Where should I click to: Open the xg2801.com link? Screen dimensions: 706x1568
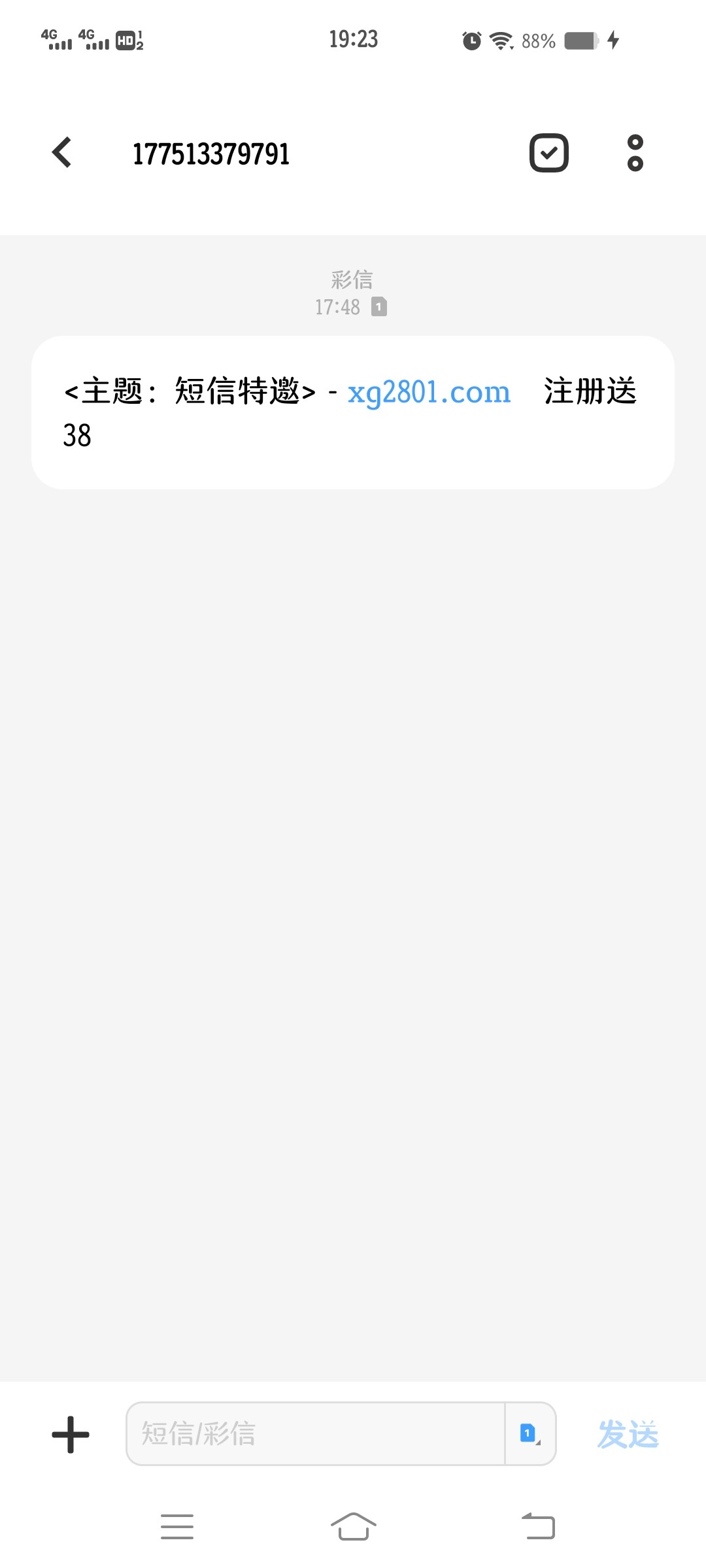point(429,393)
